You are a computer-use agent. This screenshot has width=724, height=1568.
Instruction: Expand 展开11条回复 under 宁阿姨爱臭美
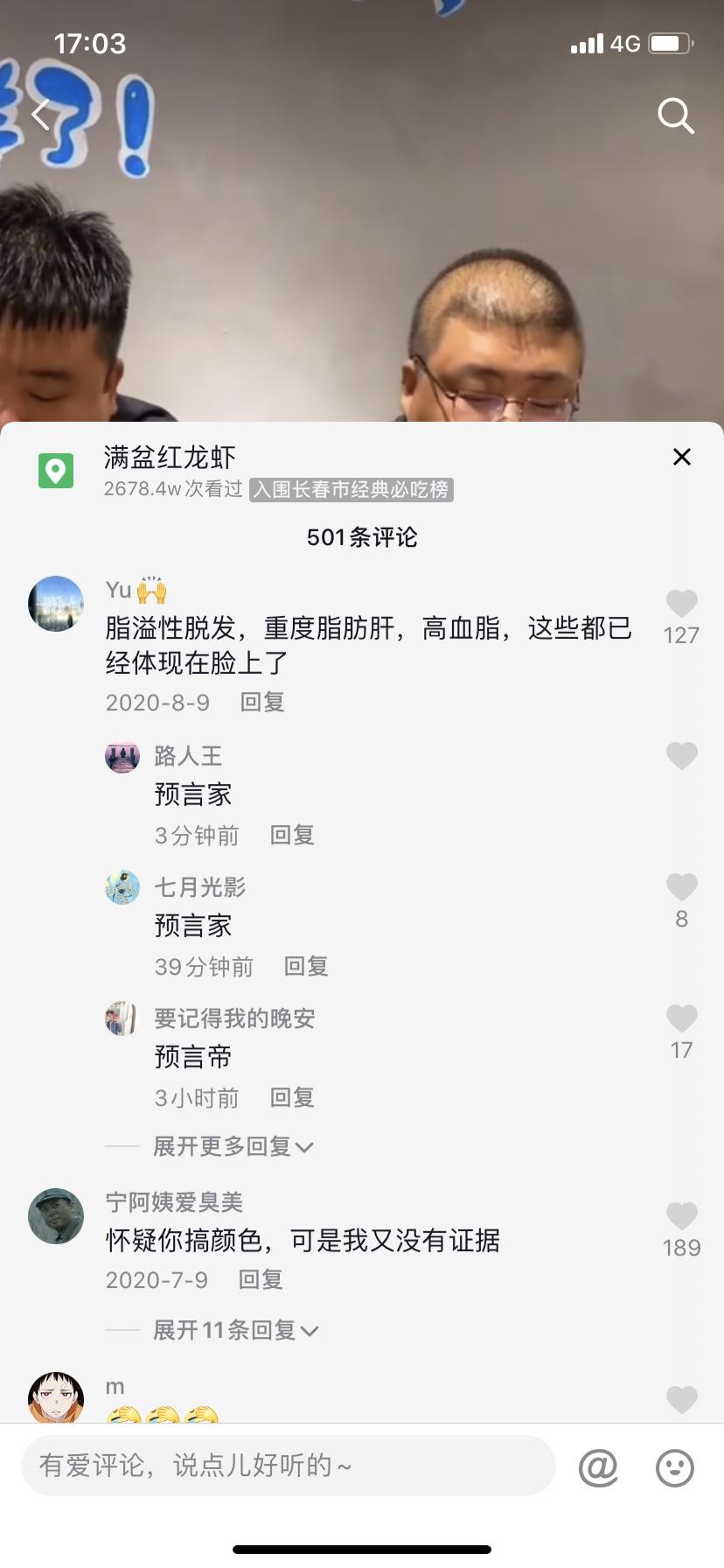235,1331
